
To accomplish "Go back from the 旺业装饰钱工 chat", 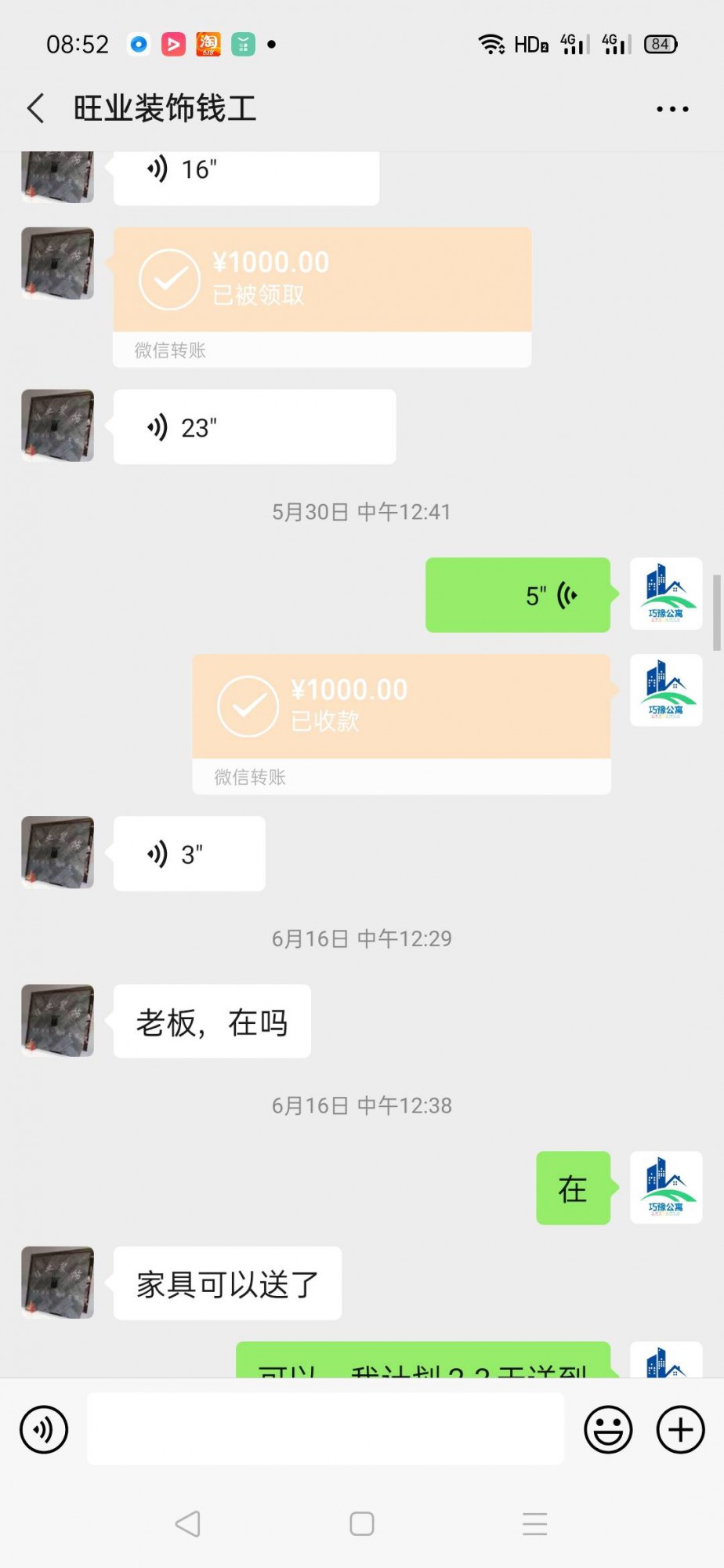I will 36,108.
